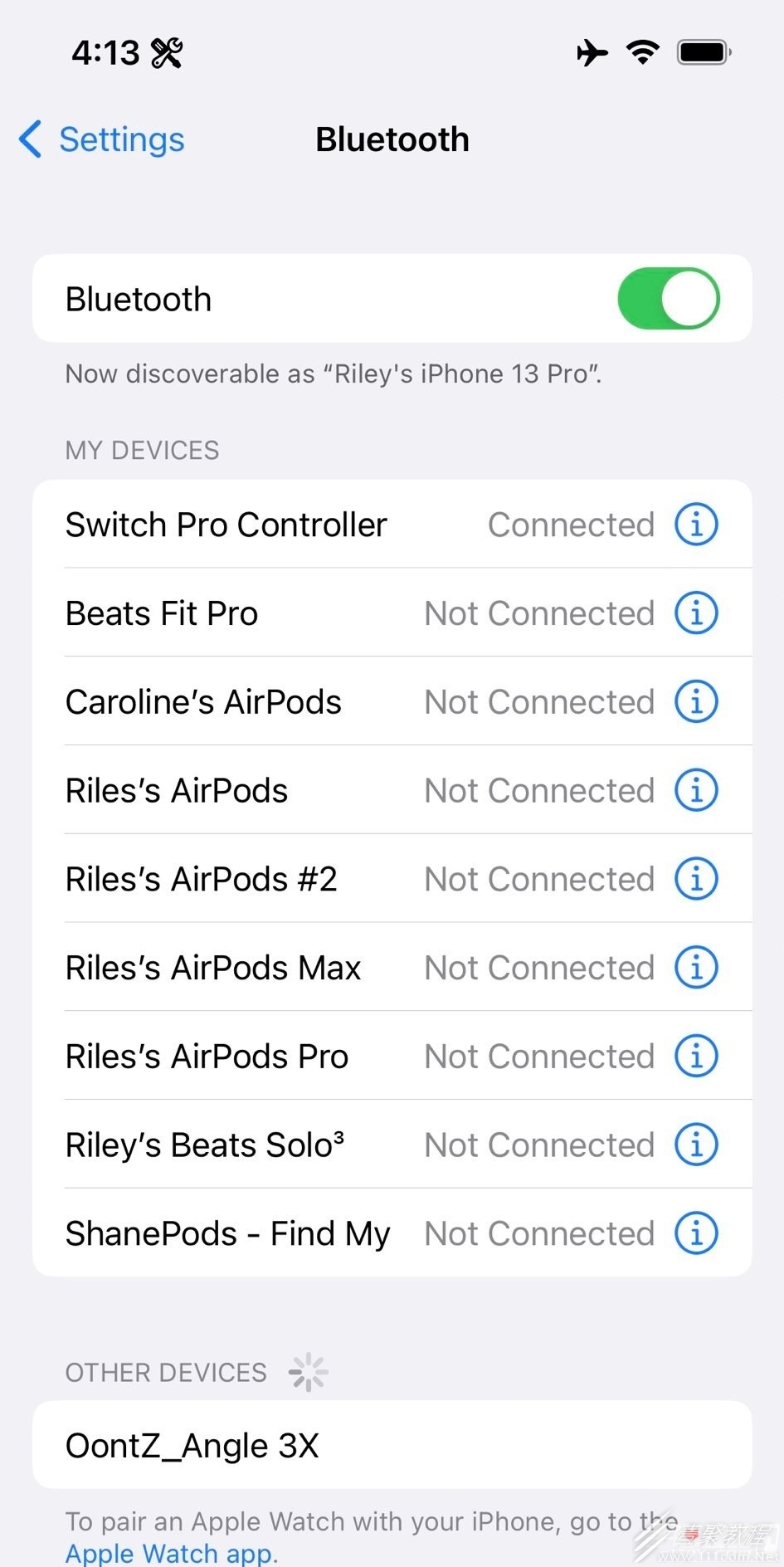Open the Apple Watch app link
Screen dimensions: 784x1567
(x=169, y=1553)
